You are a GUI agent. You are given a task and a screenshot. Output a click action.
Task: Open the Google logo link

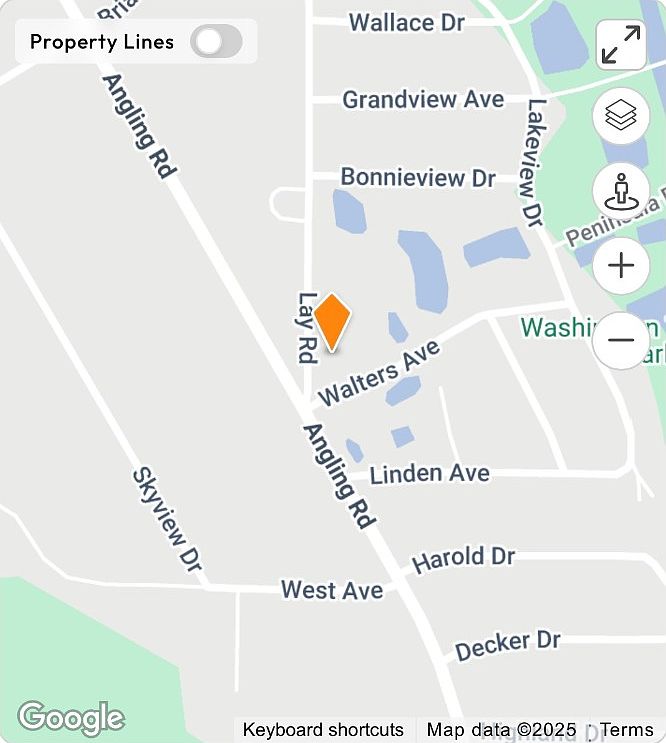point(70,717)
